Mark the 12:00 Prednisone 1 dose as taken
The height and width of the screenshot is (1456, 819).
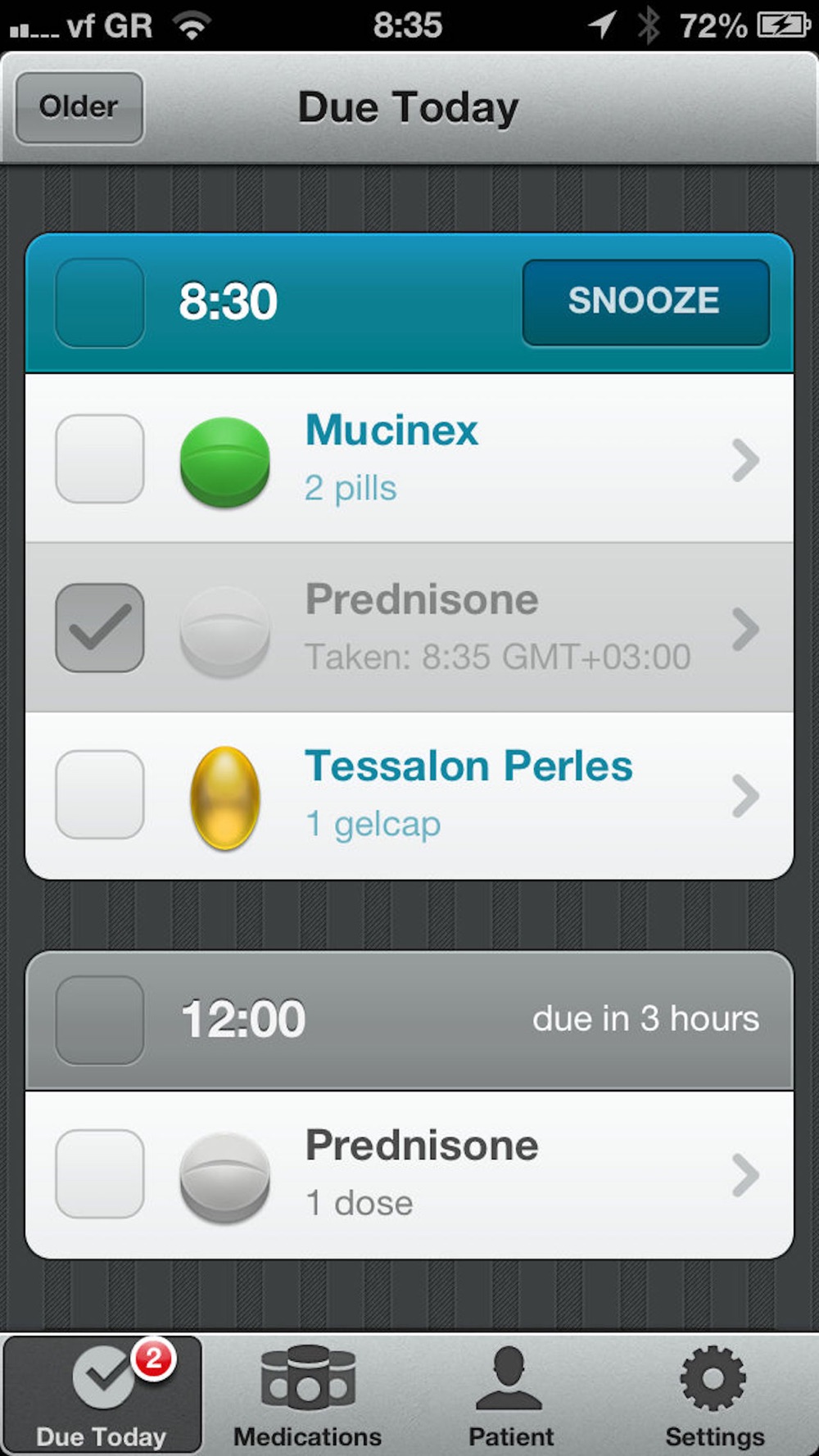pyautogui.click(x=100, y=1174)
